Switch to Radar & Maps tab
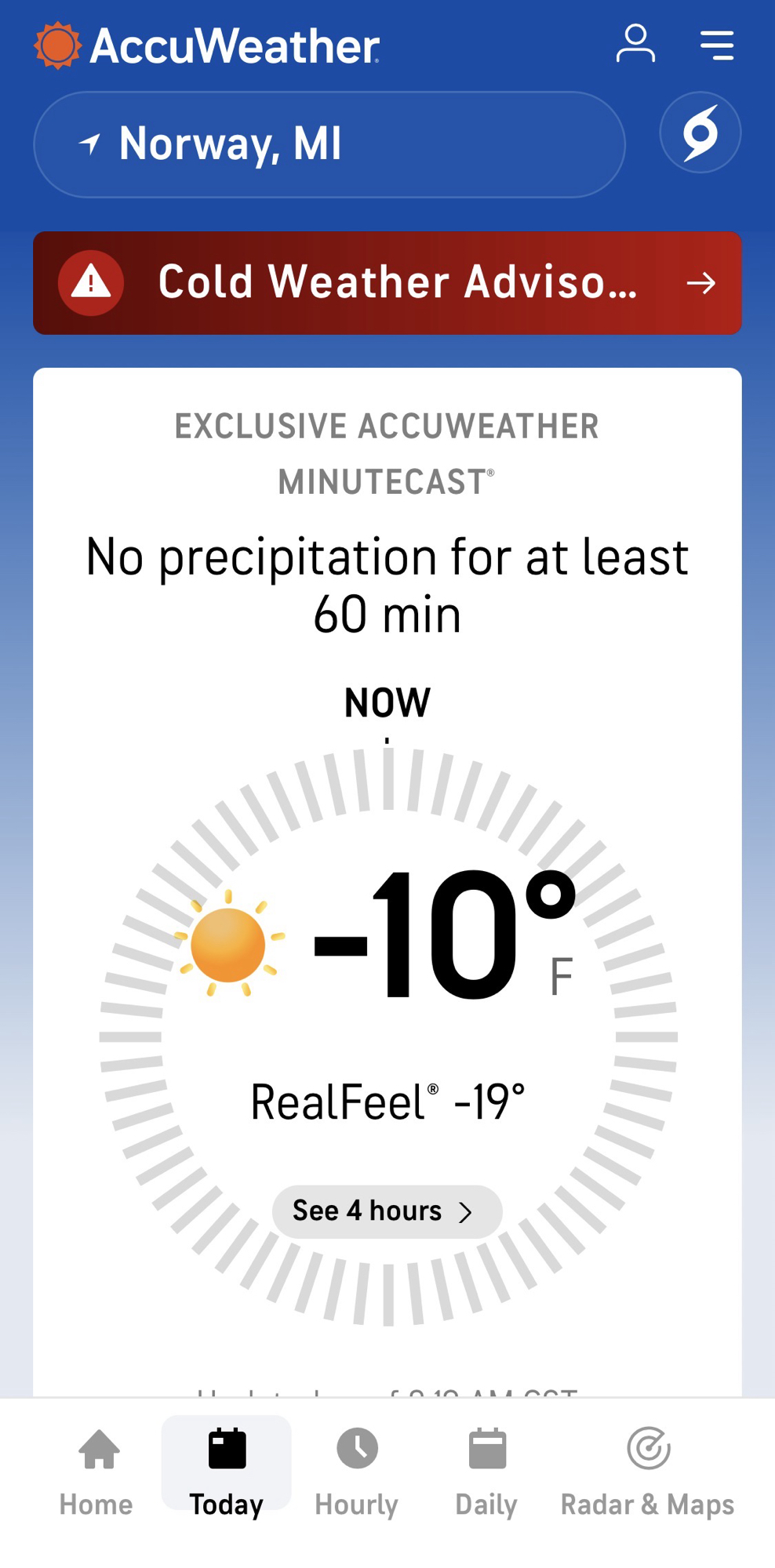The image size is (775, 1568). [x=647, y=1472]
